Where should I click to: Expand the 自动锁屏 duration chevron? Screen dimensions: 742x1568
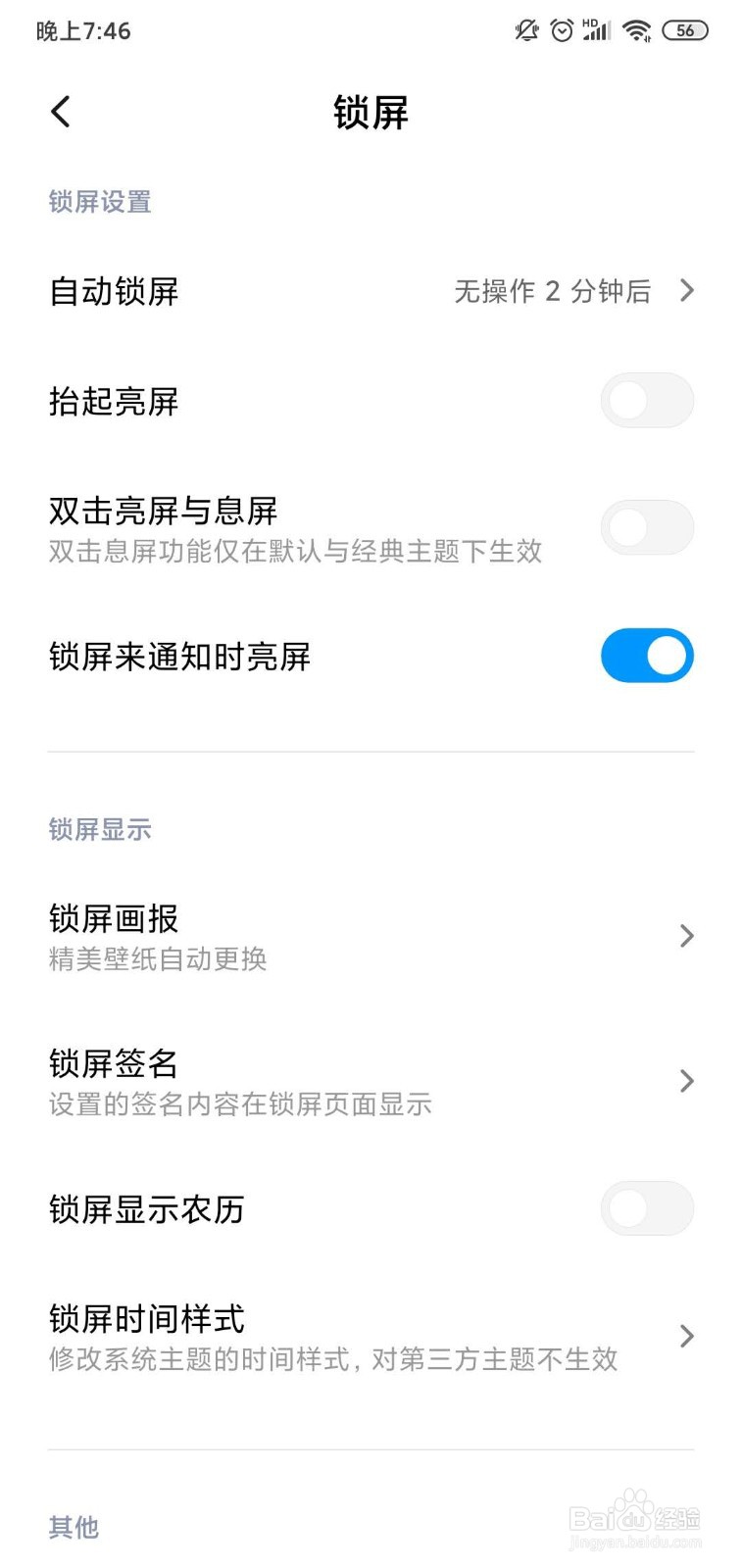(686, 291)
